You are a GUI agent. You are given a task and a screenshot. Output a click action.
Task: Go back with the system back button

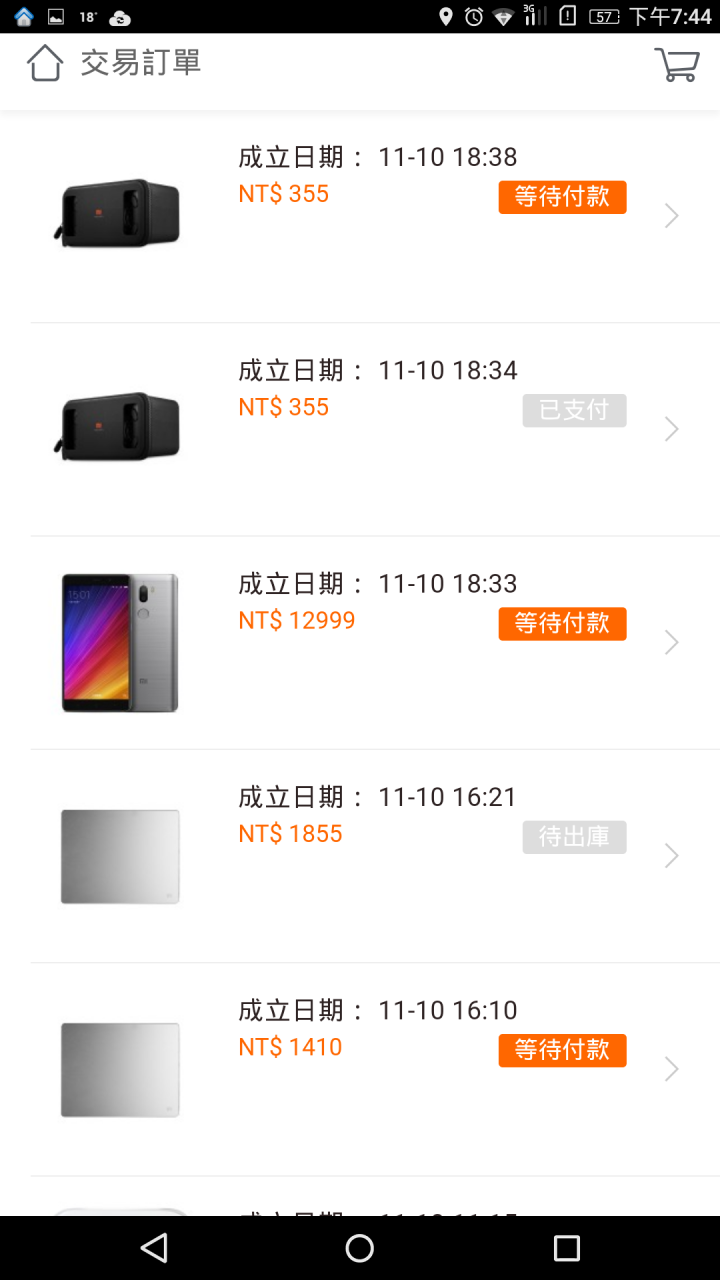click(x=154, y=1248)
